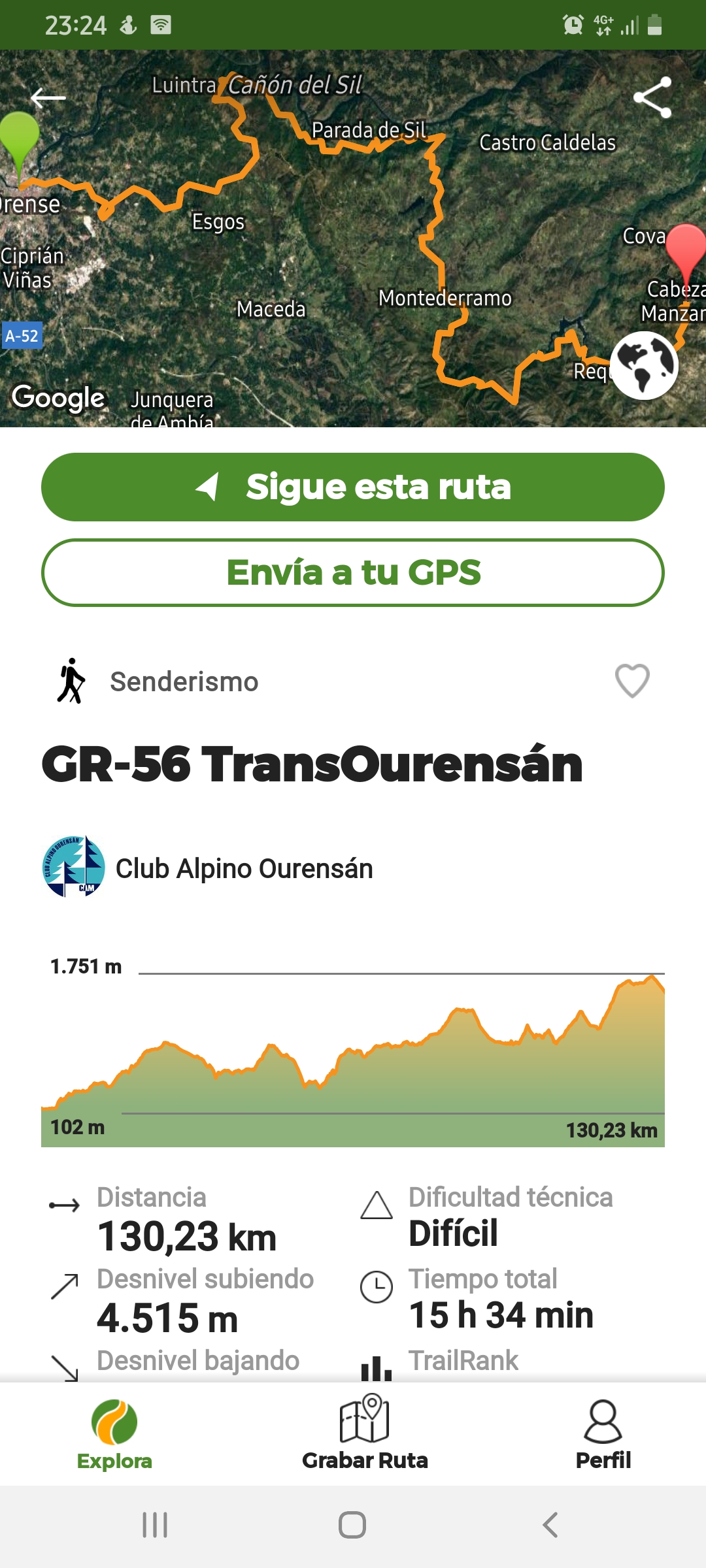Add route to favorites with heart icon

click(x=632, y=681)
